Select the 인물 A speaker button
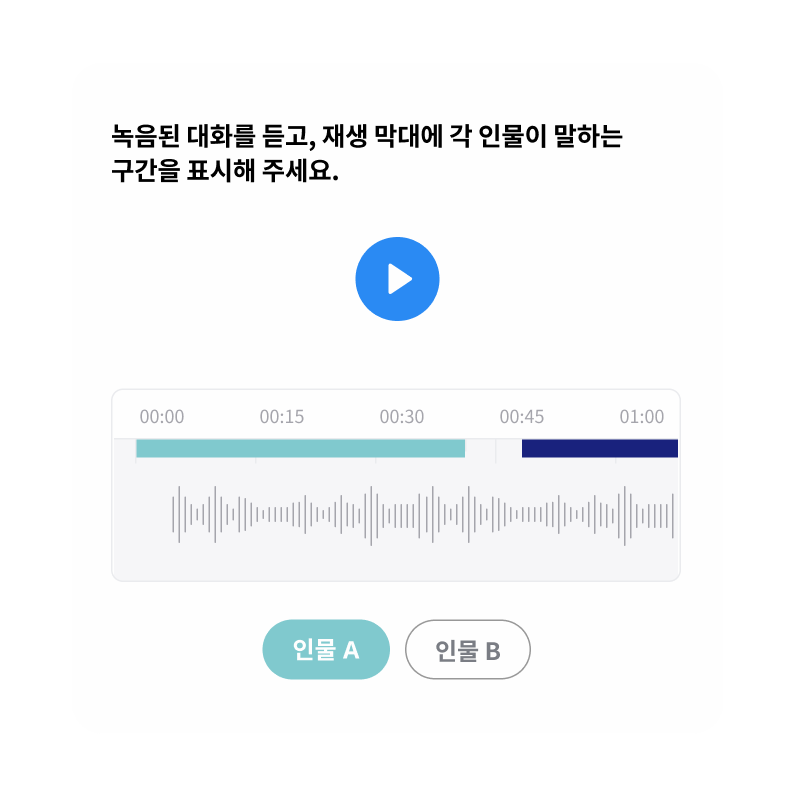Screen dimensions: 796x796 pyautogui.click(x=326, y=650)
